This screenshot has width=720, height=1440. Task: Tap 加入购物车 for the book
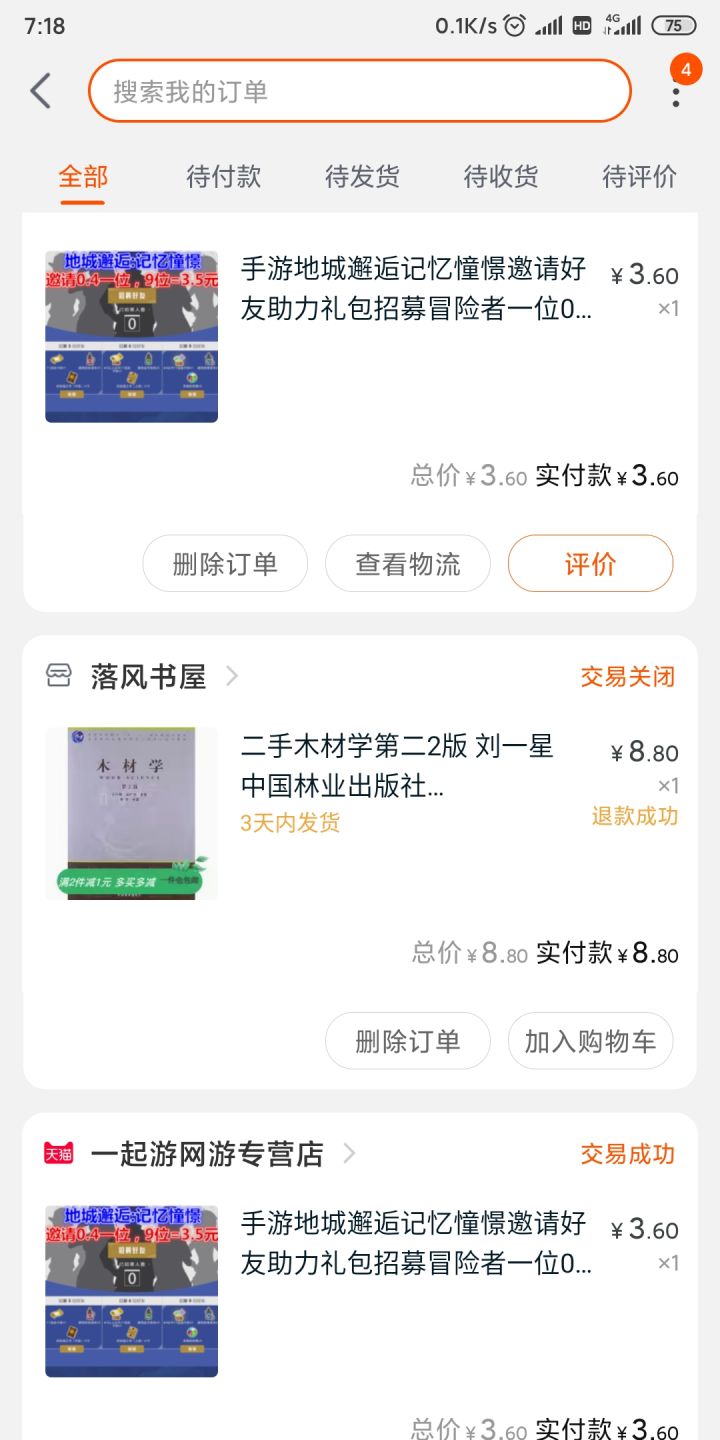pyautogui.click(x=590, y=1041)
